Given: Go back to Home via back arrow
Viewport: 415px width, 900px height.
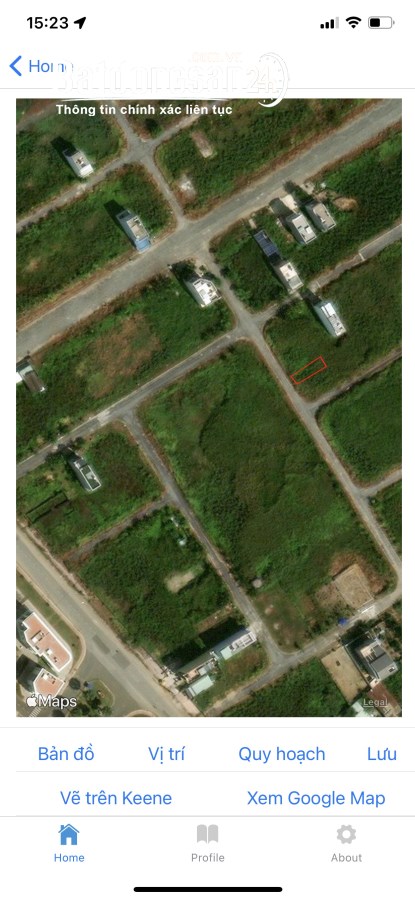Looking at the screenshot, I should tap(41, 66).
